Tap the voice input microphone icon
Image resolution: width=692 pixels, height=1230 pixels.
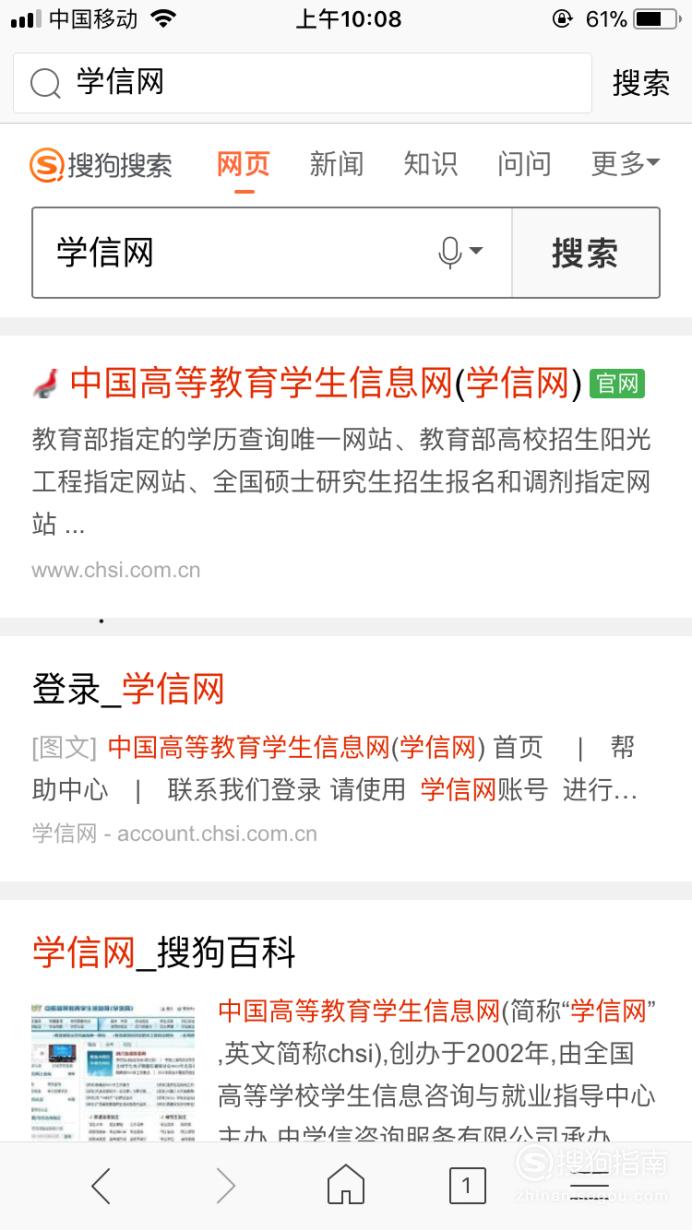click(x=459, y=253)
